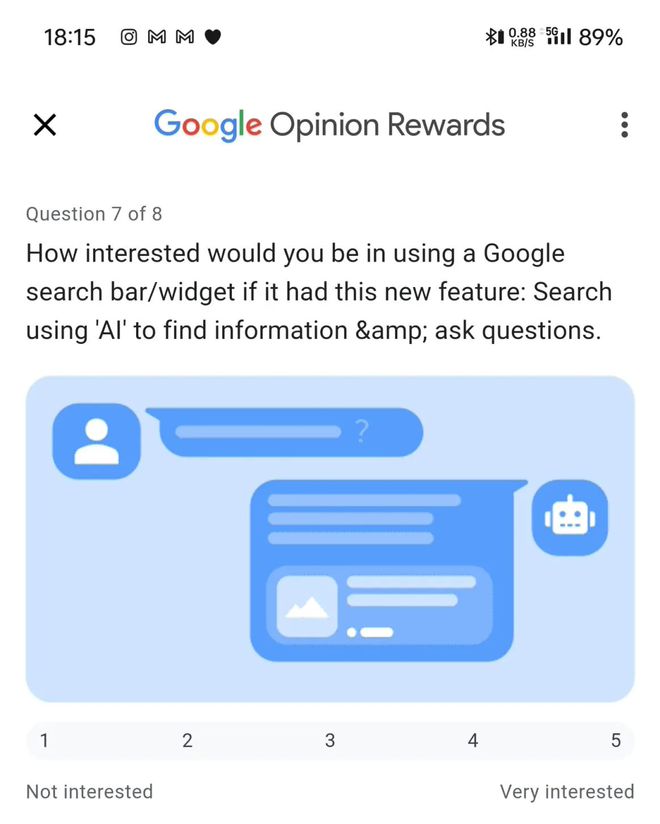
Task: Open the three-dot overflow menu
Action: tap(624, 125)
